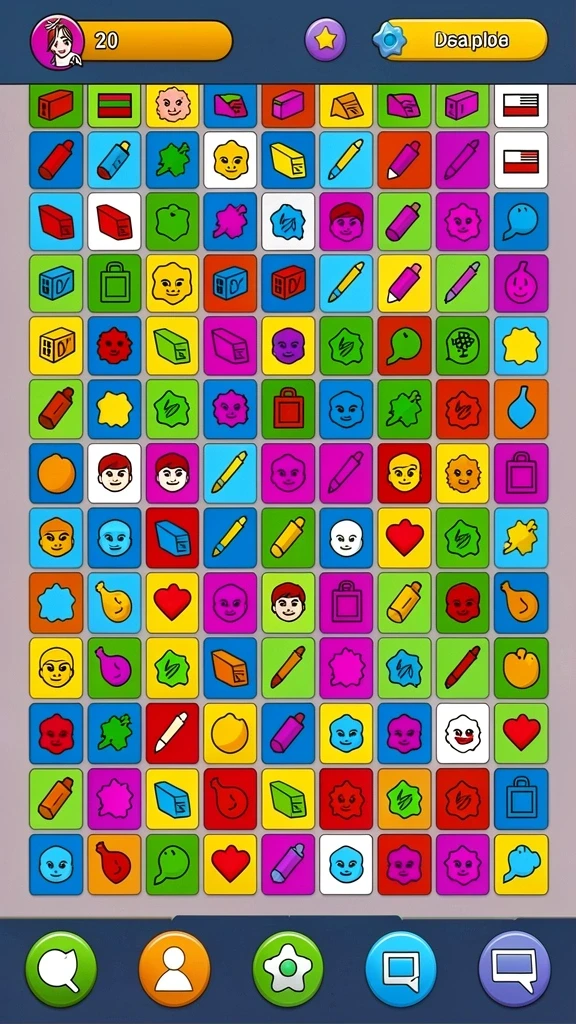Select the orange ball on blue tile

56,473
